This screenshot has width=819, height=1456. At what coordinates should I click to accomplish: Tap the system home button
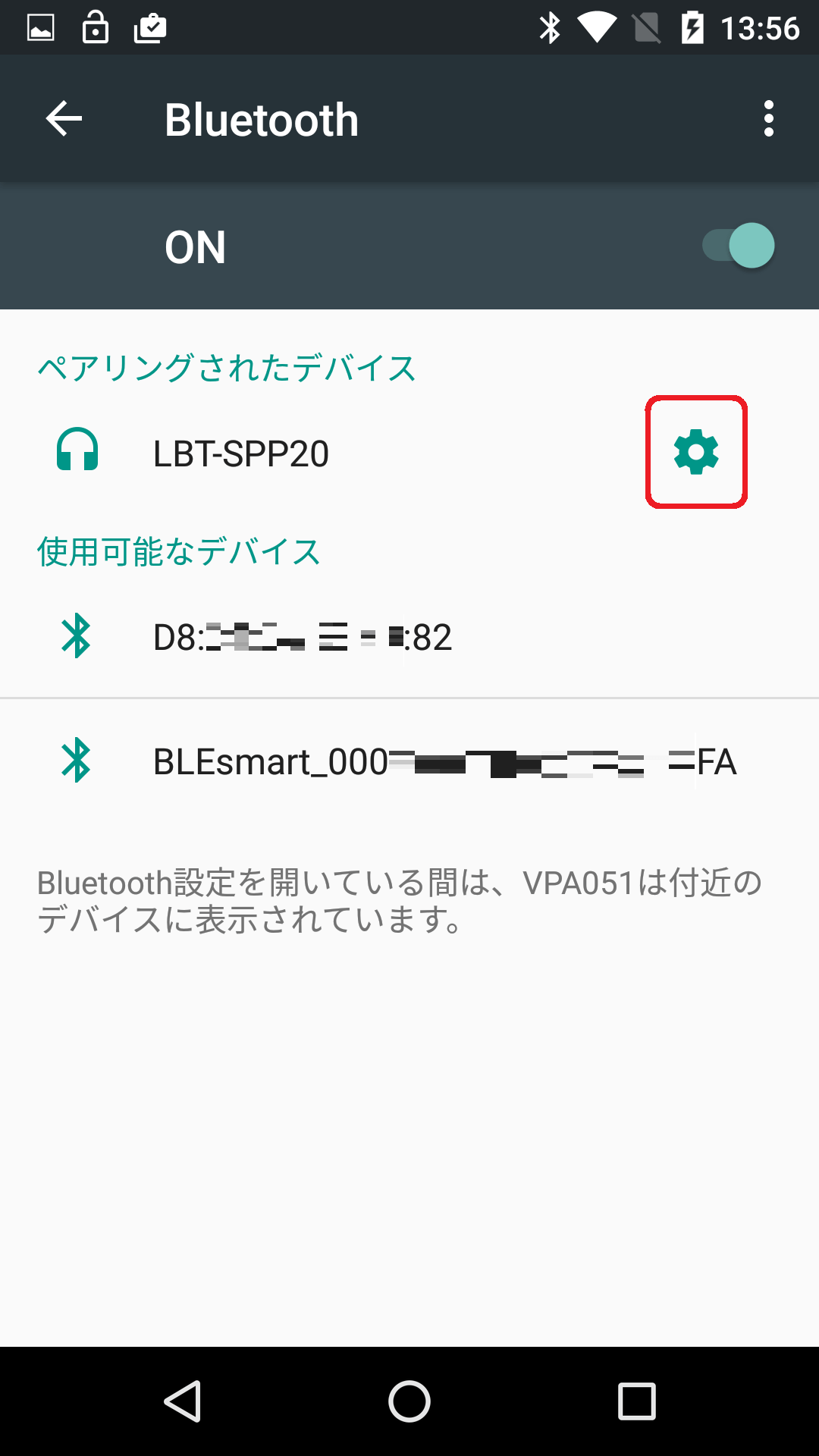click(409, 1401)
